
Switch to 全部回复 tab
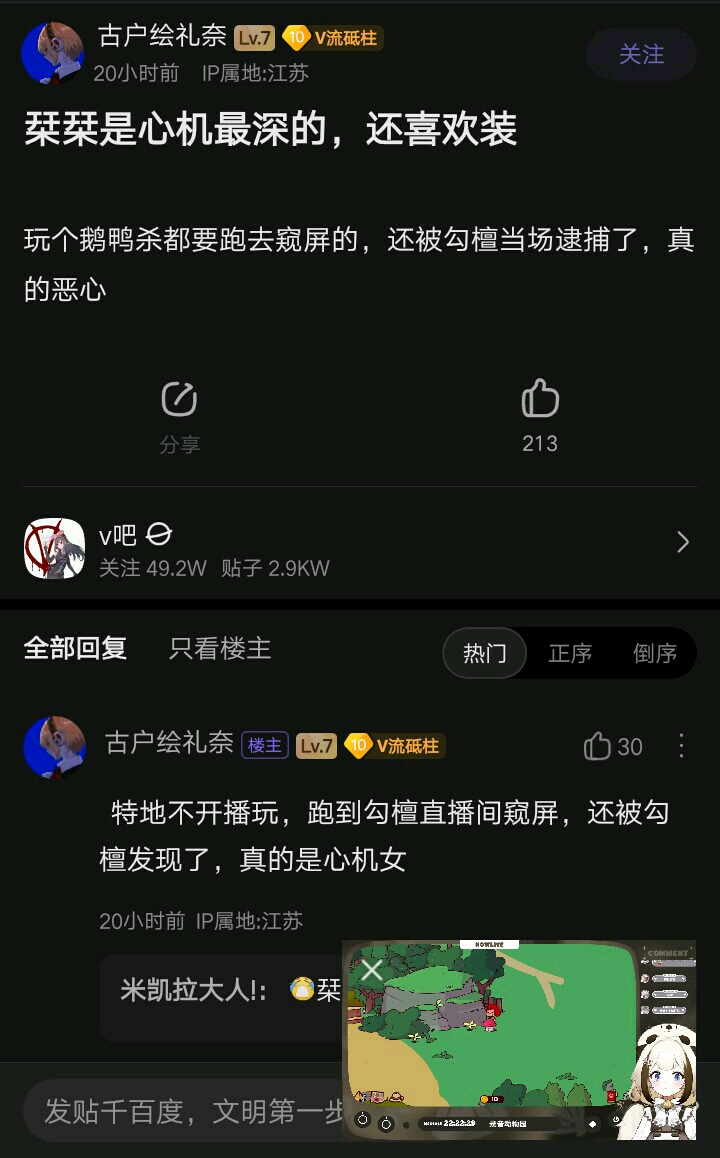[x=75, y=648]
